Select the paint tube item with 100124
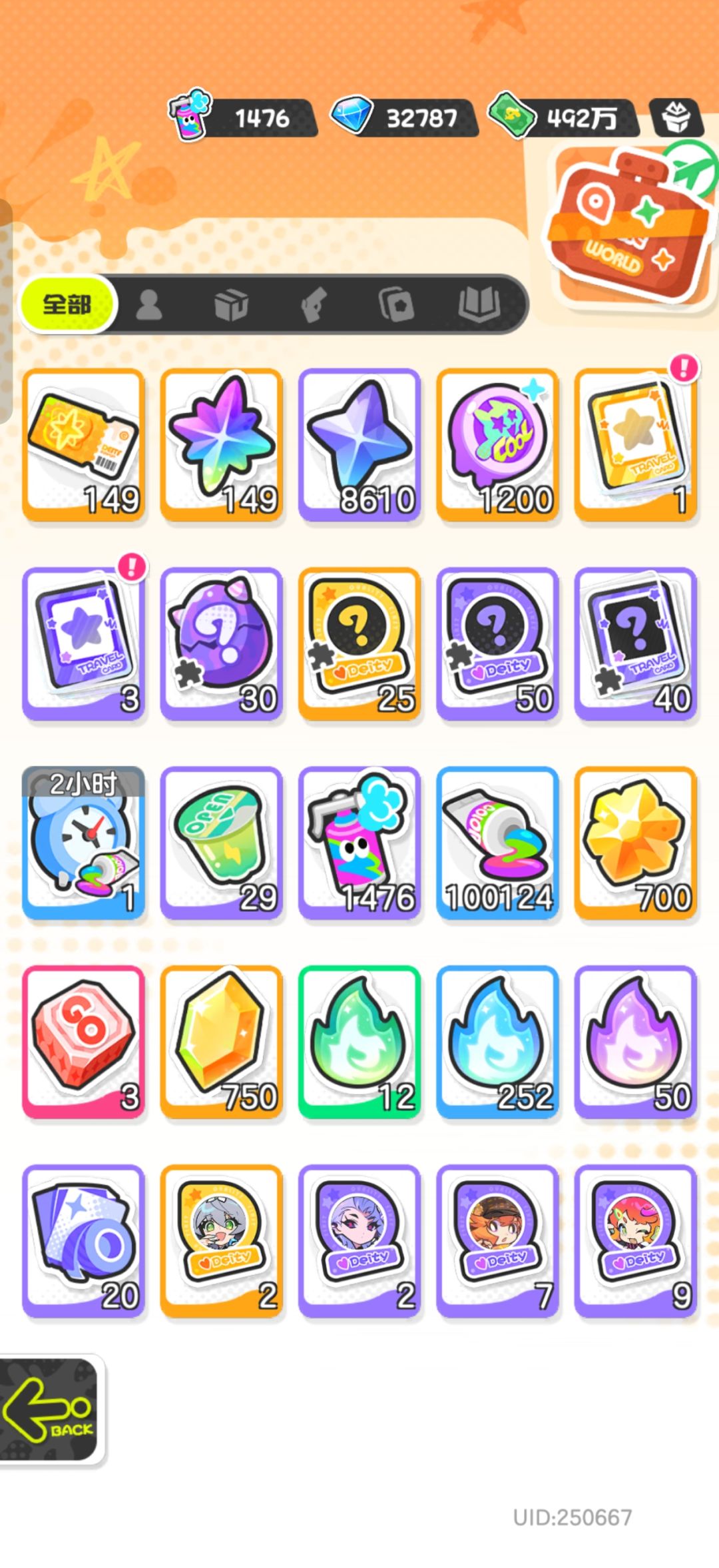Image resolution: width=719 pixels, height=1568 pixels. coord(497,843)
